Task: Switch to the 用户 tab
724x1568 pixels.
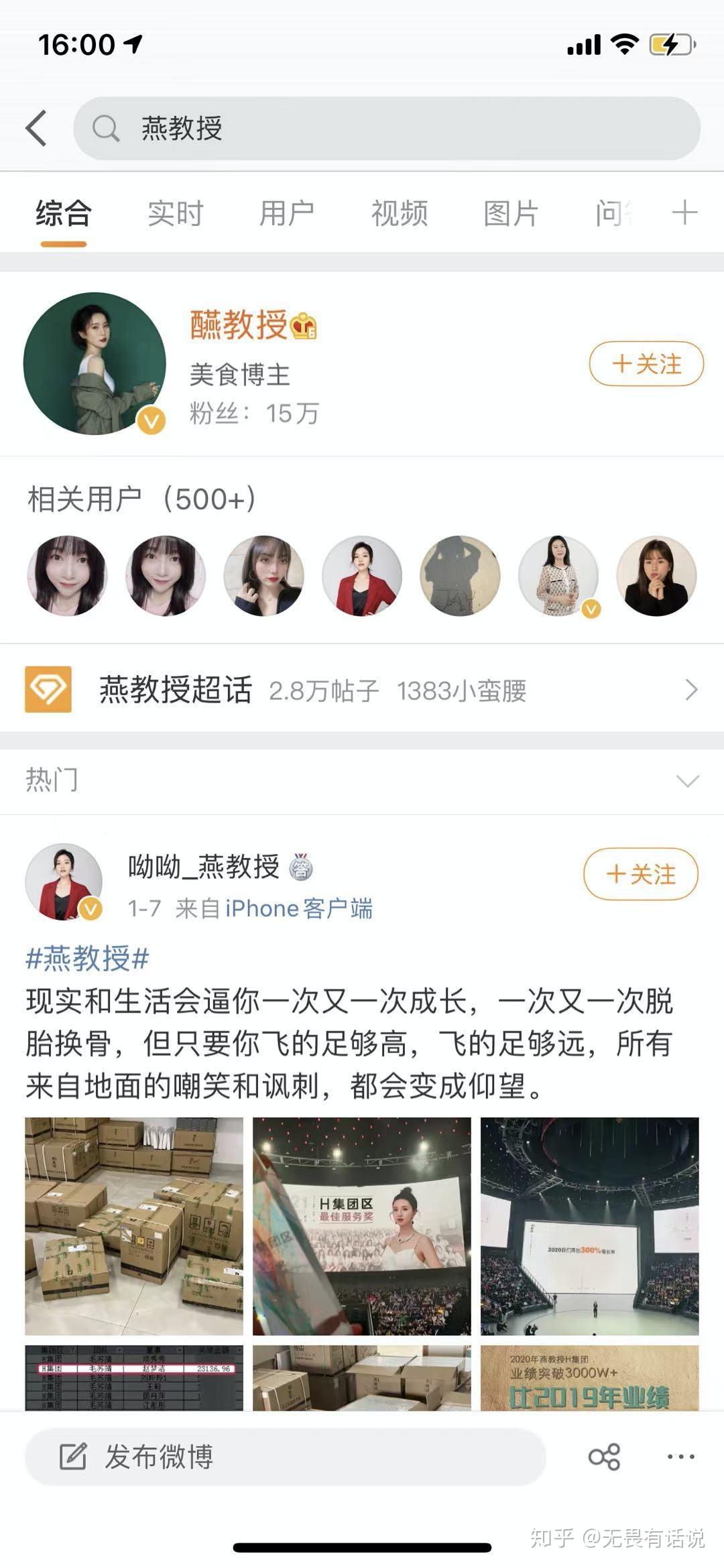Action: click(287, 214)
